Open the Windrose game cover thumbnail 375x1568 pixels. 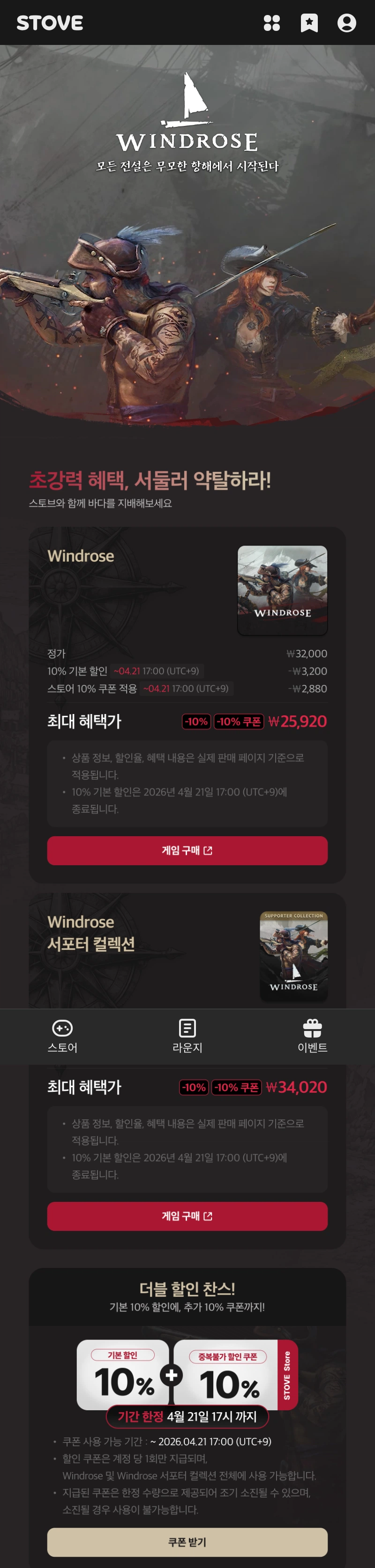282,590
